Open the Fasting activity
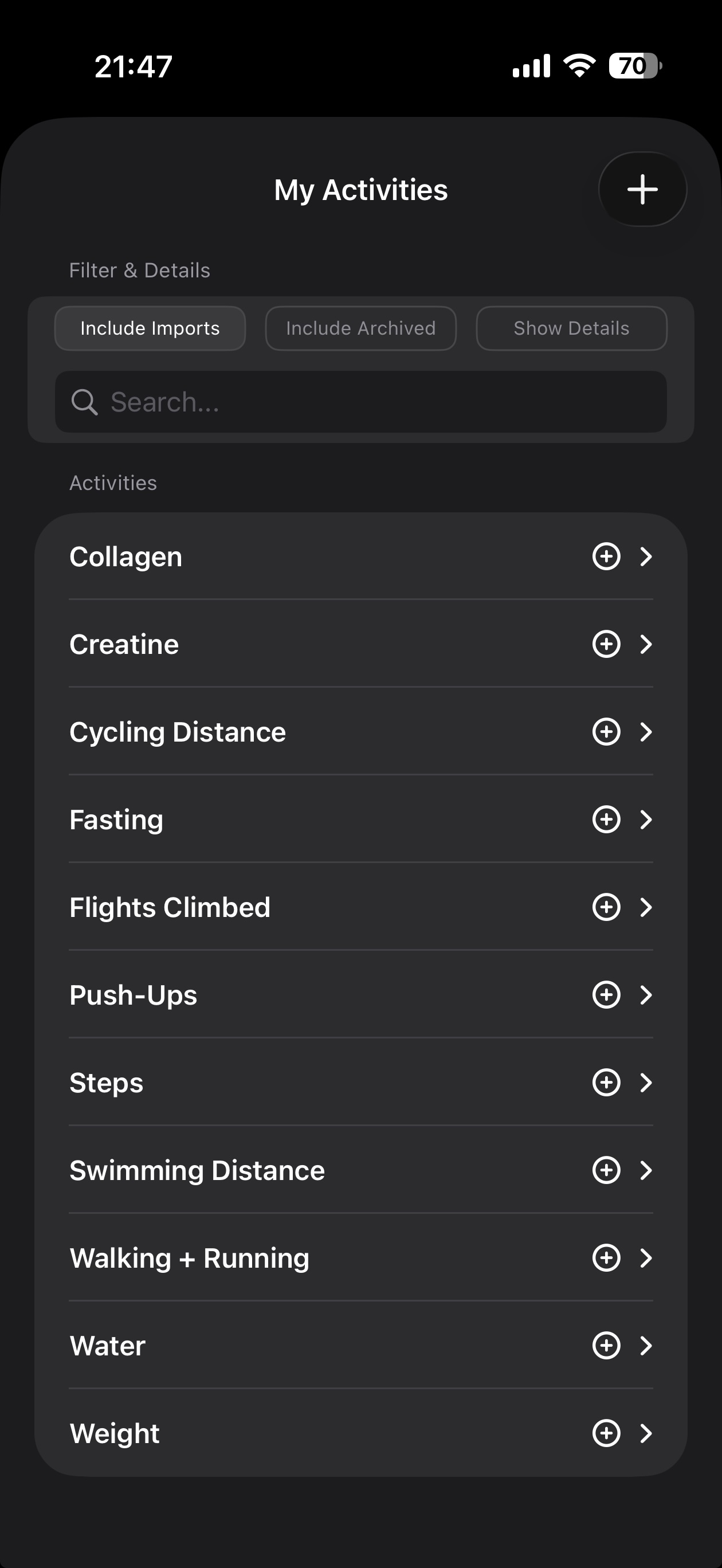 click(x=244, y=820)
